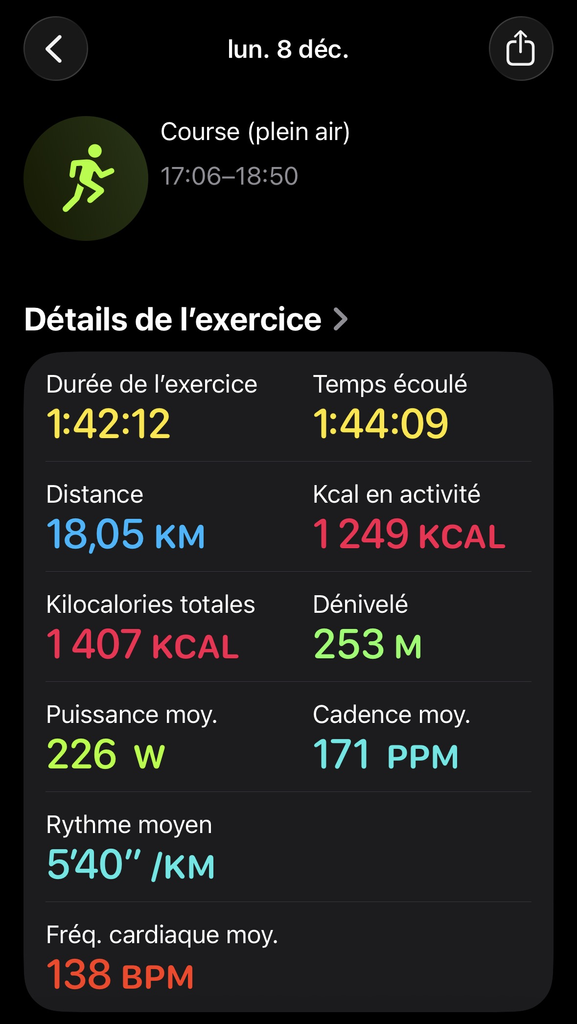Image resolution: width=577 pixels, height=1024 pixels.
Task: Open Détails de l'exercice
Action: point(186,320)
